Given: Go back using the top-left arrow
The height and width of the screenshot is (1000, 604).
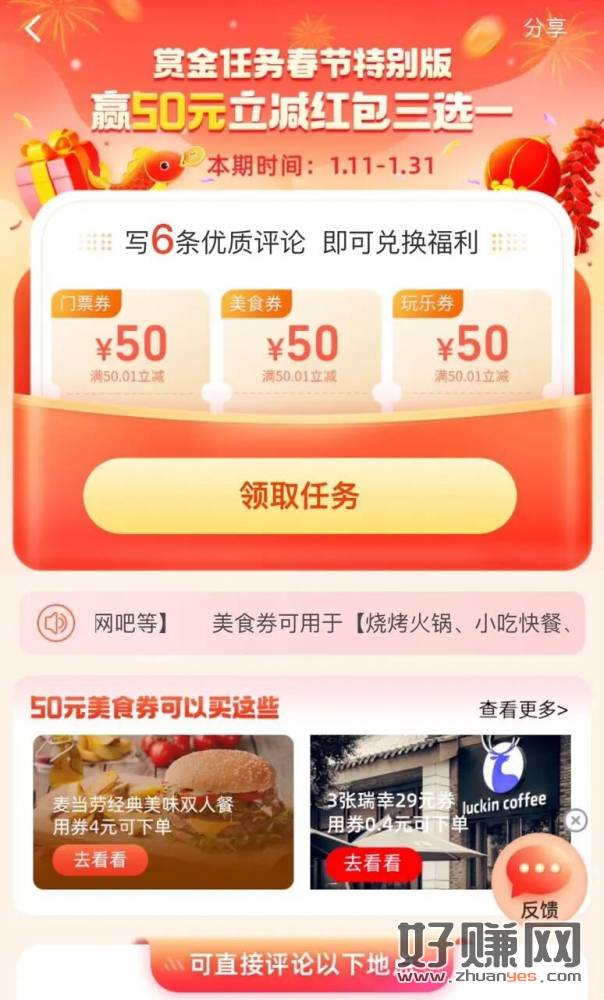Looking at the screenshot, I should pos(32,30).
